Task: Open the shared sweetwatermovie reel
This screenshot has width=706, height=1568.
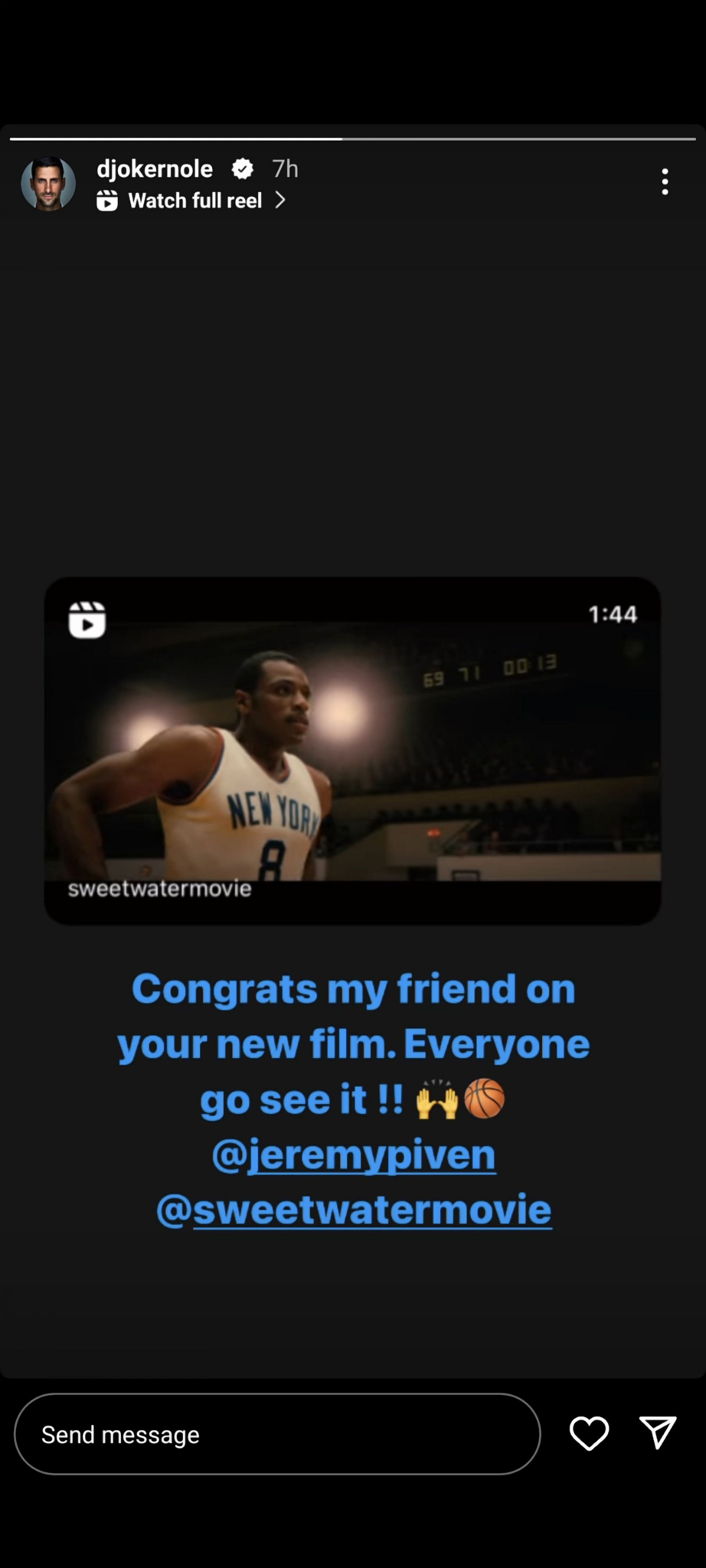Action: pos(353,751)
